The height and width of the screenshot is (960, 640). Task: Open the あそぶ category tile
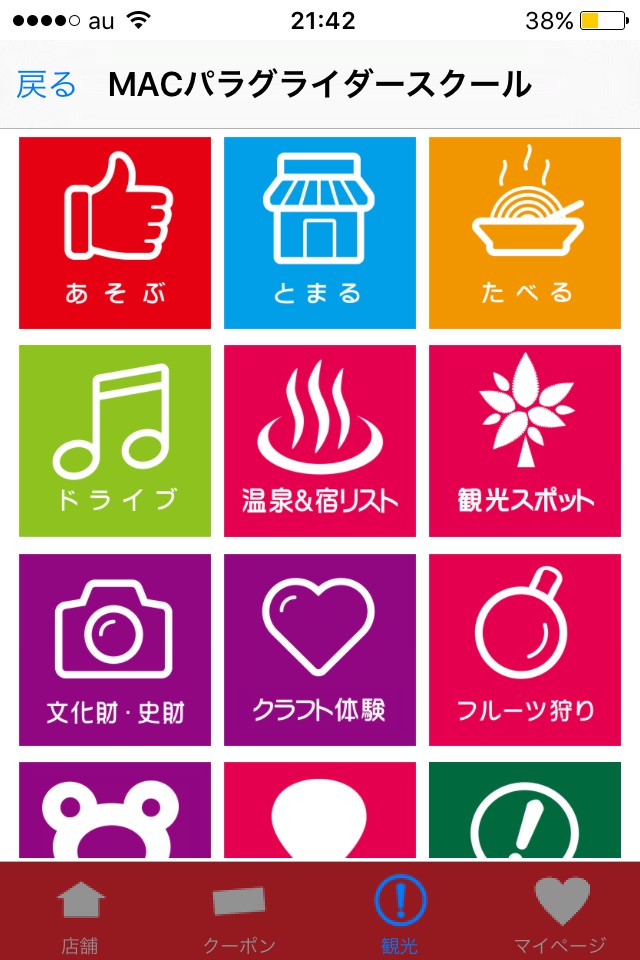(x=115, y=233)
